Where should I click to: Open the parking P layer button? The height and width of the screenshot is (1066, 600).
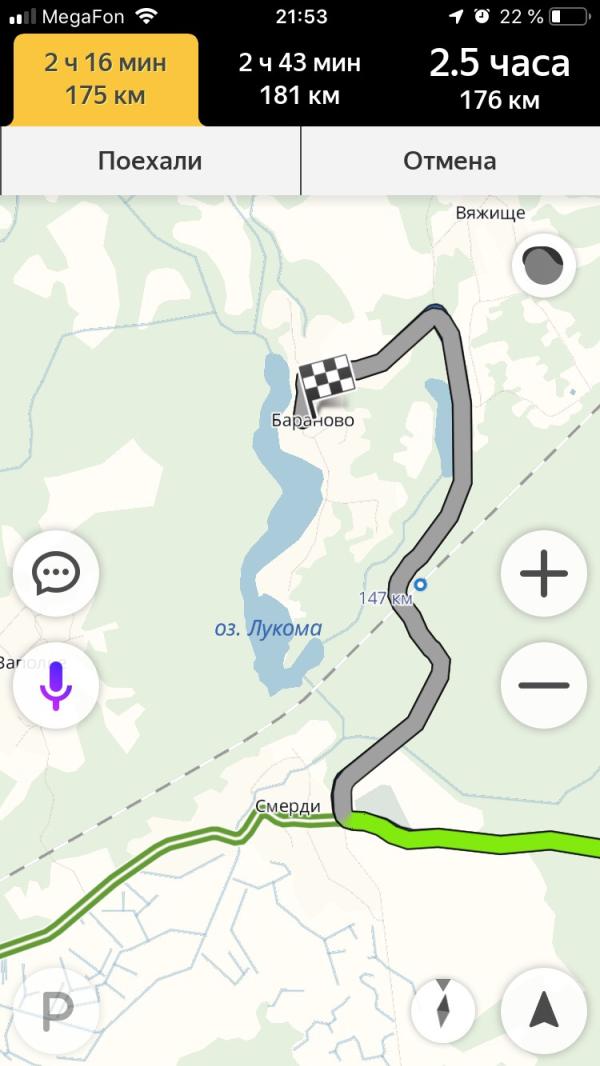coord(56,1012)
